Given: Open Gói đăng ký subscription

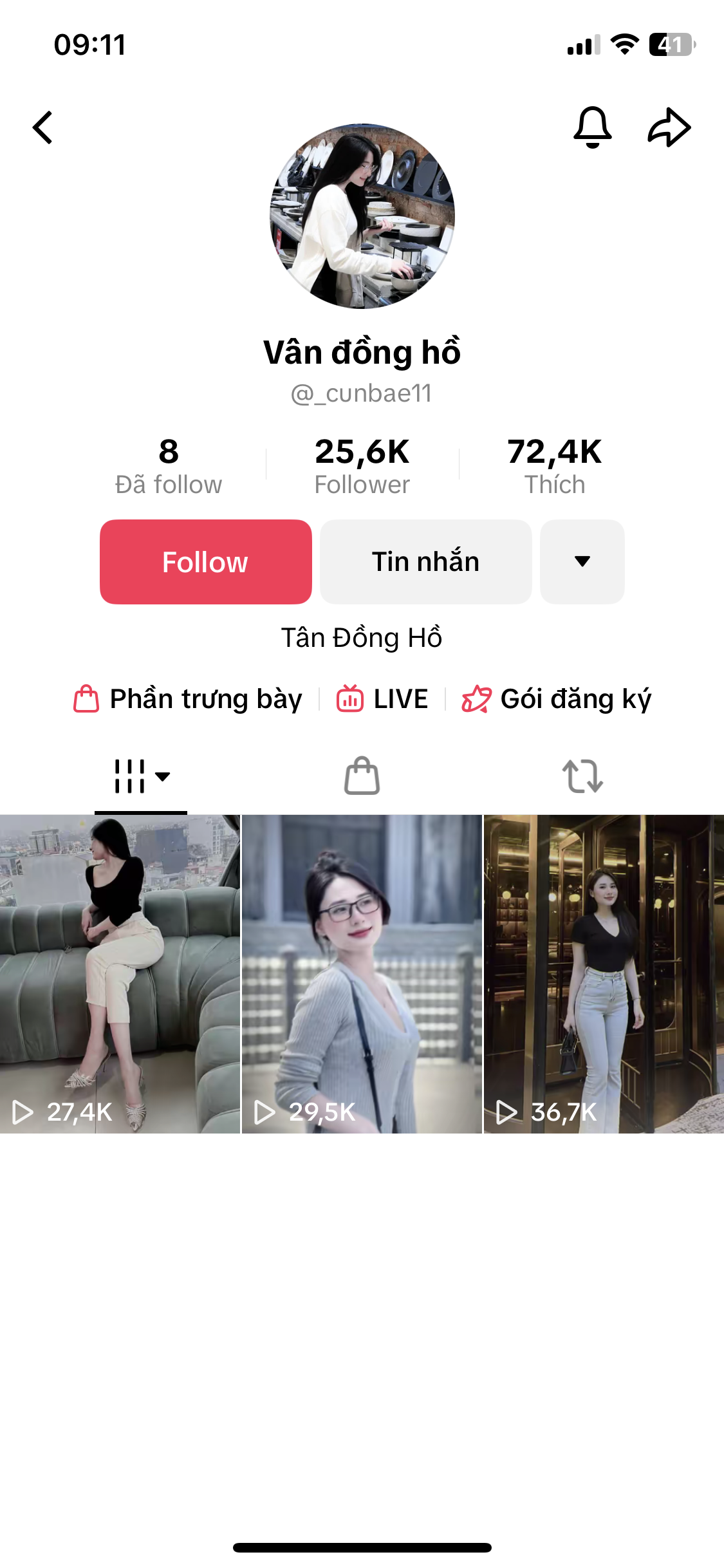Looking at the screenshot, I should tap(557, 699).
